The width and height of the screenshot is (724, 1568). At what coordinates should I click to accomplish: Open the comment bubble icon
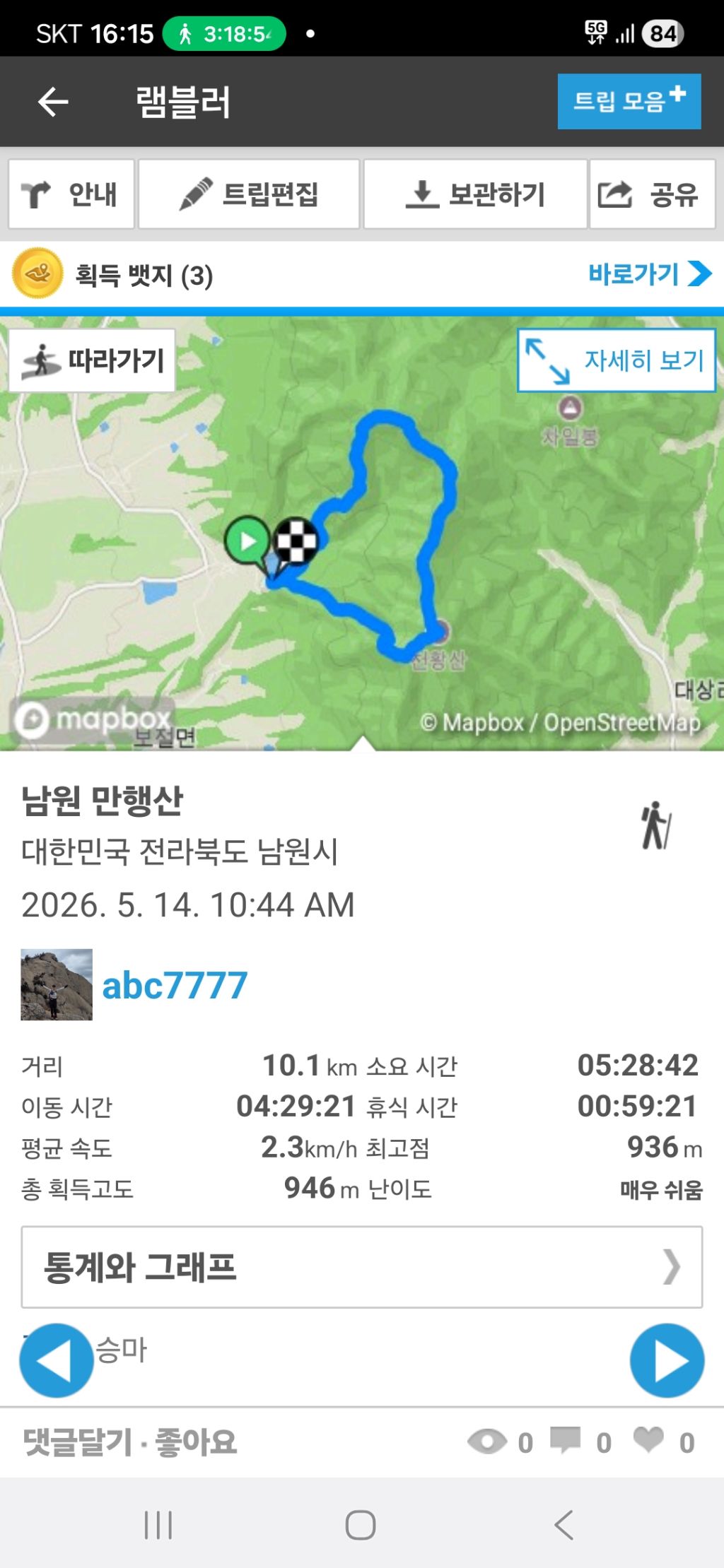[x=565, y=1440]
